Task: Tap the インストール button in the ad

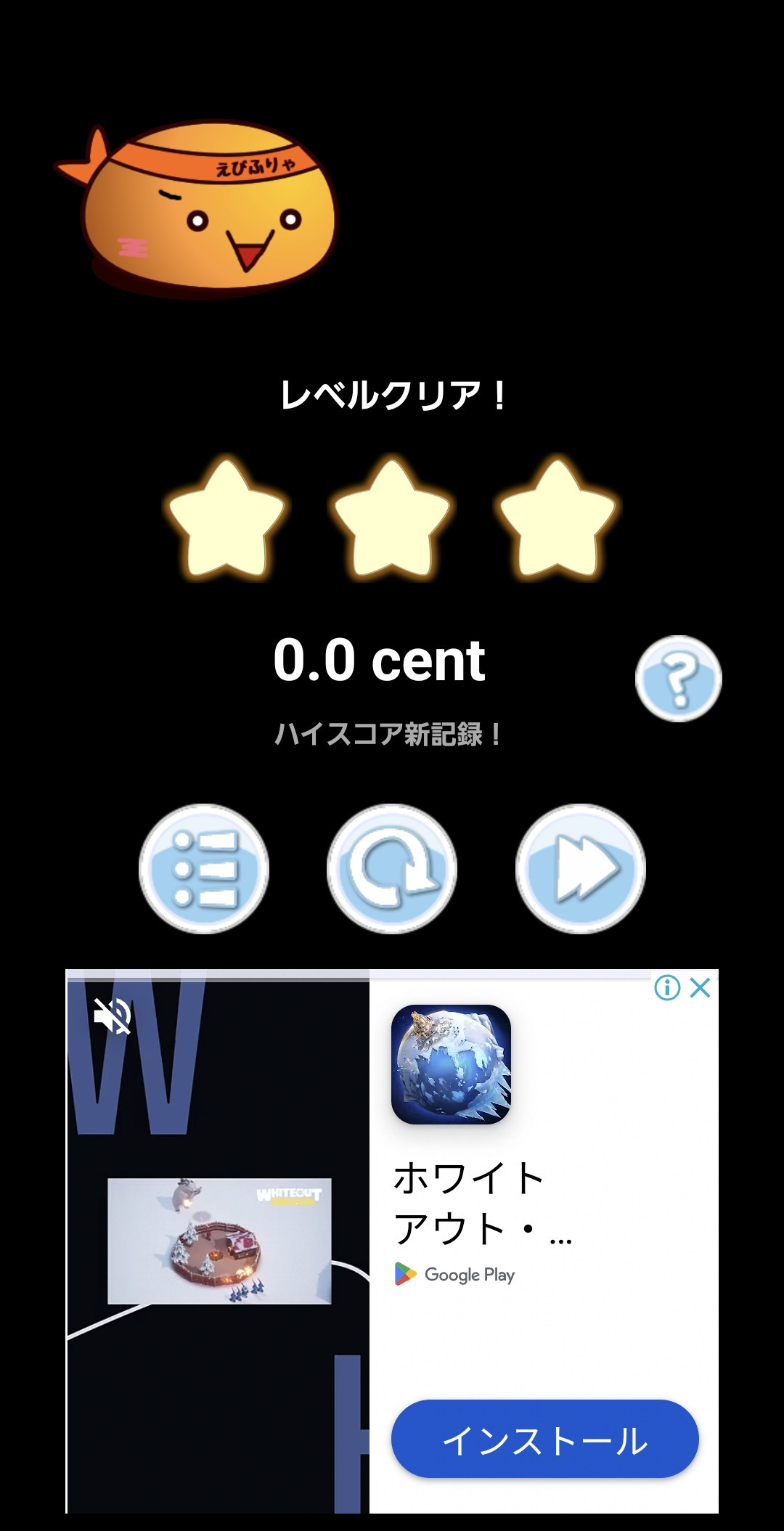Action: click(545, 1439)
